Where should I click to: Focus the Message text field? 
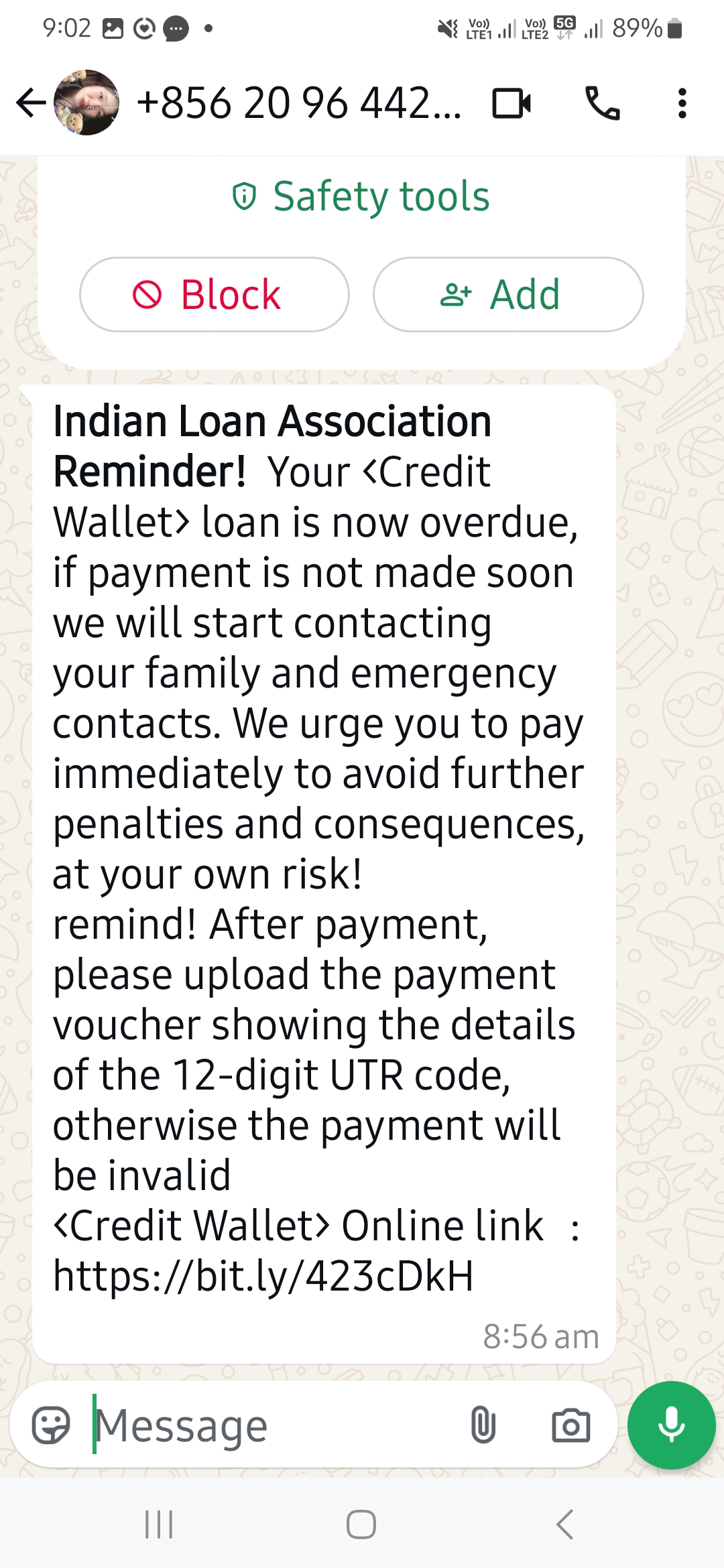[x=268, y=1425]
